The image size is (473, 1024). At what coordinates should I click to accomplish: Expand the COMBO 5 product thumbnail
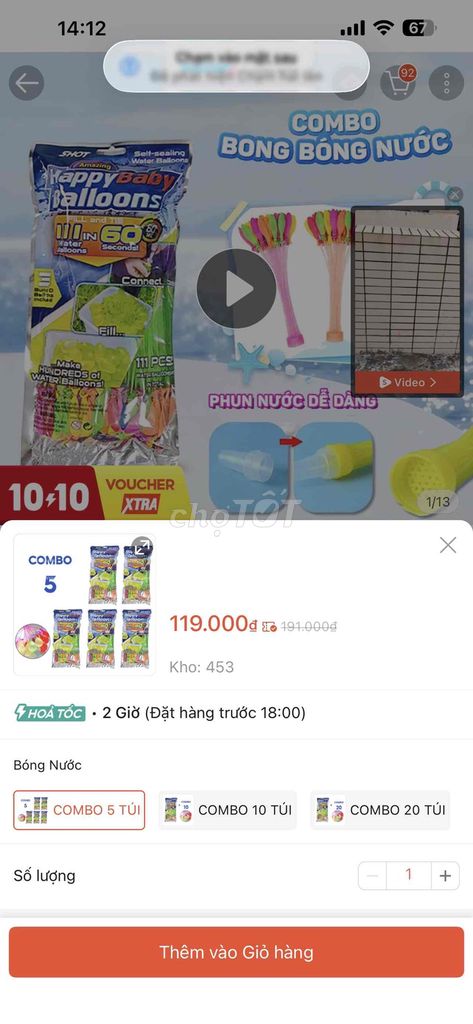click(142, 547)
